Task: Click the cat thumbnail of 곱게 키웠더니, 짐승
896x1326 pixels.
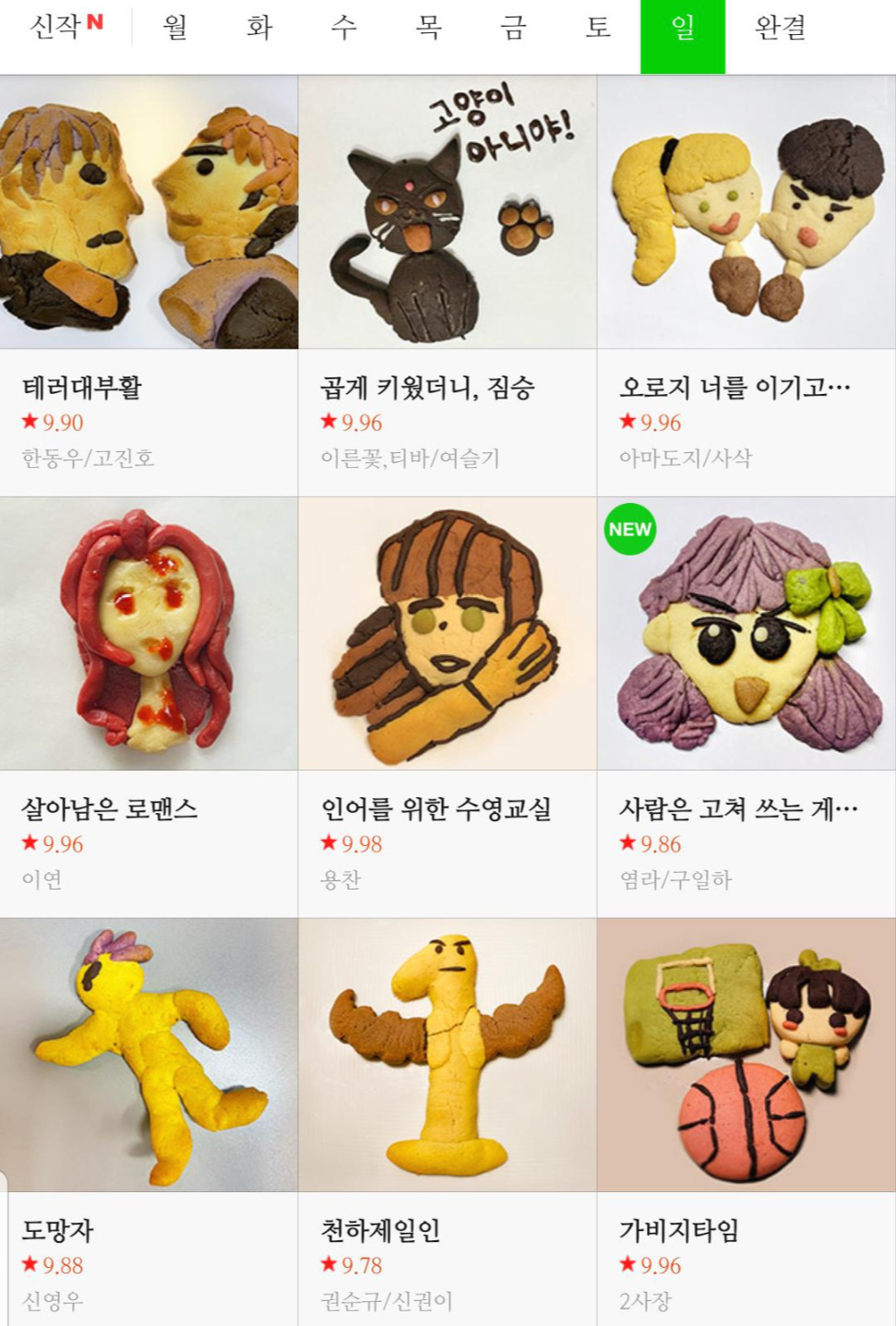Action: click(x=448, y=212)
